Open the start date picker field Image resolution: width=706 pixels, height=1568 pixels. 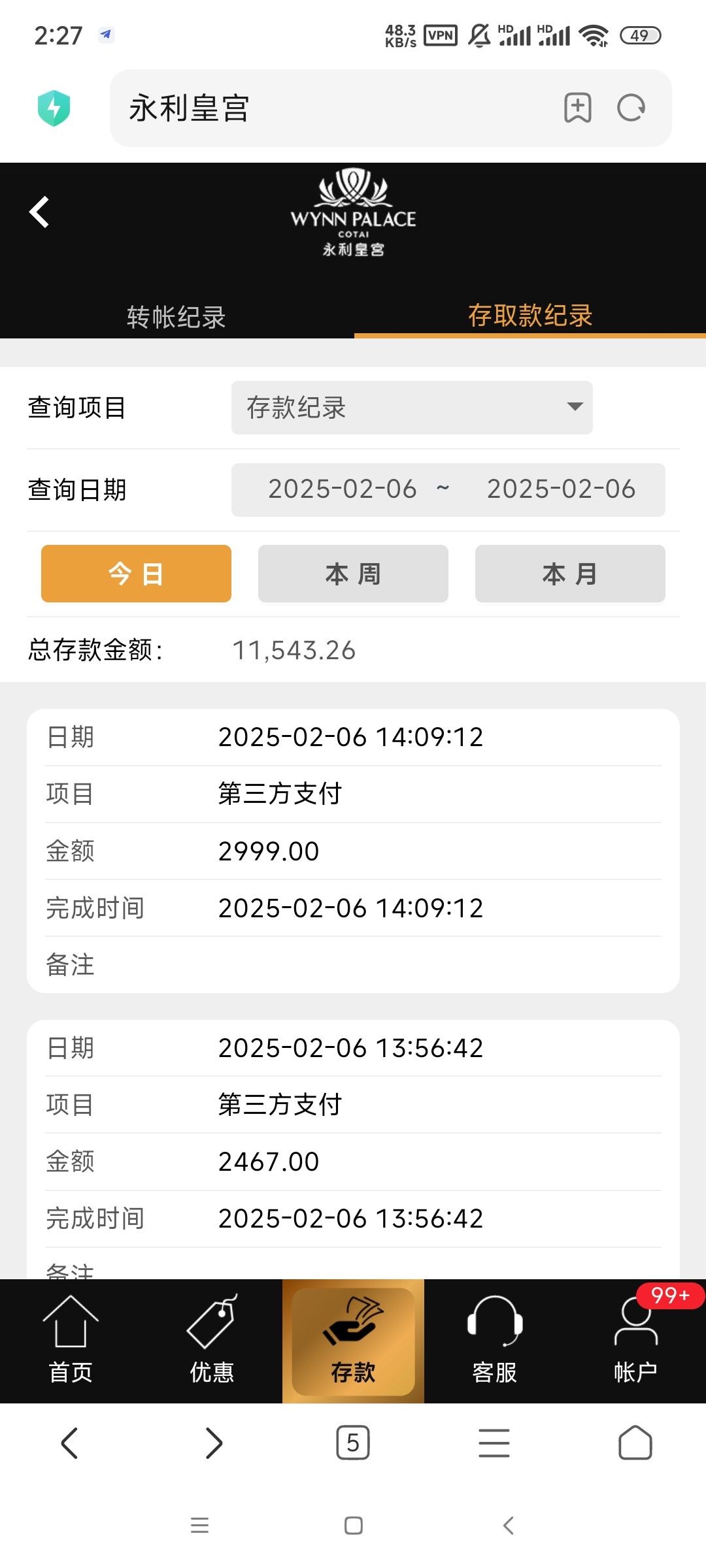point(342,489)
